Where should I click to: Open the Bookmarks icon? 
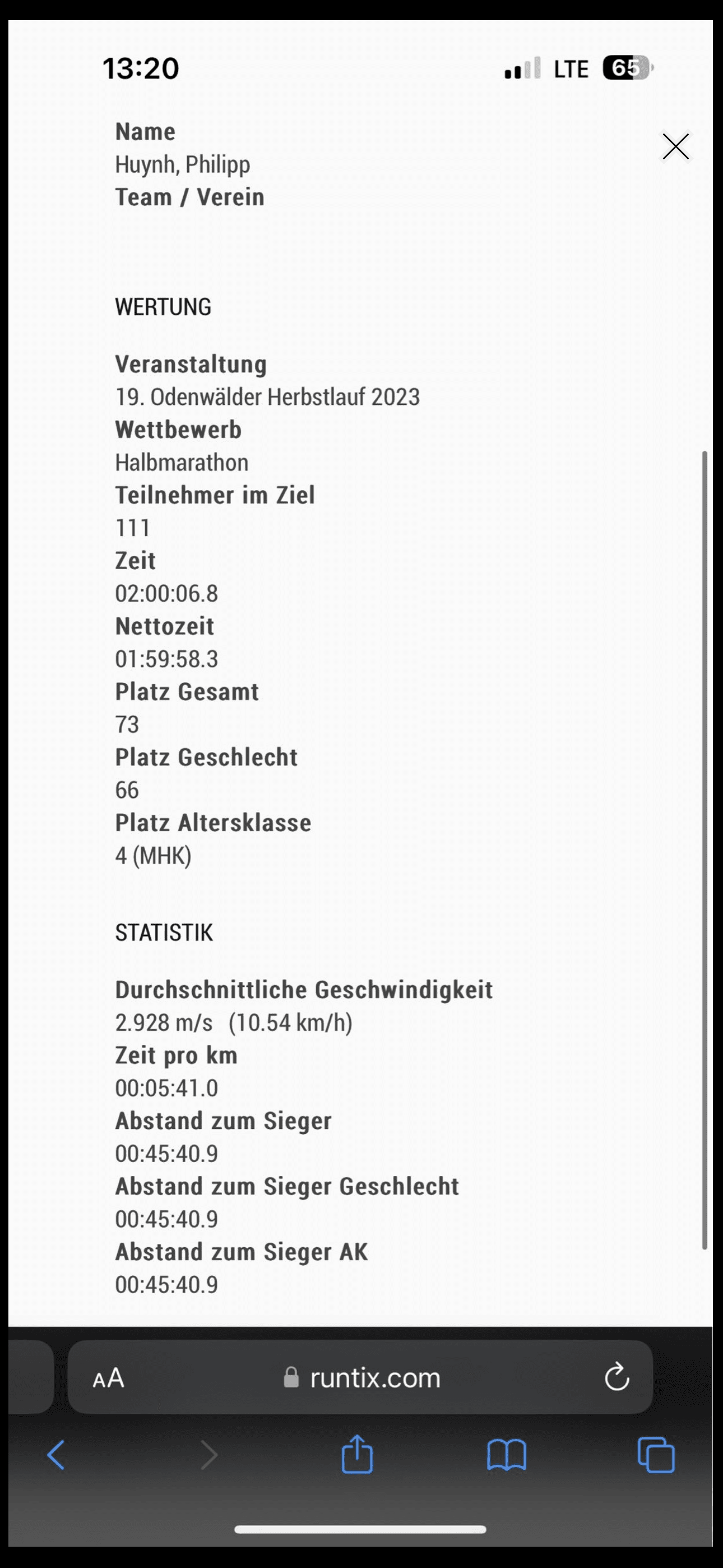506,1455
